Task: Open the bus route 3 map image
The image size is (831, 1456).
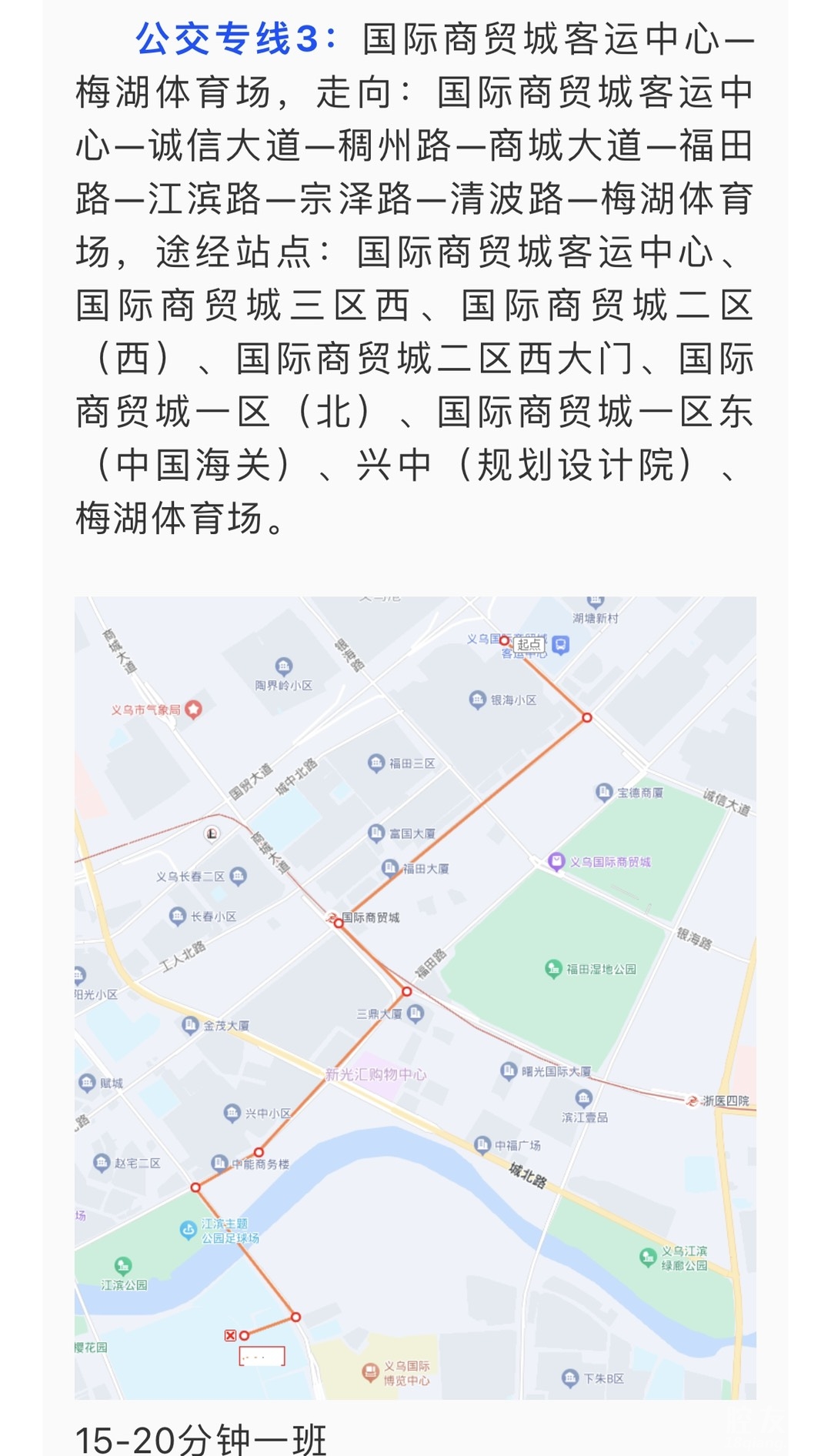Action: (x=415, y=997)
